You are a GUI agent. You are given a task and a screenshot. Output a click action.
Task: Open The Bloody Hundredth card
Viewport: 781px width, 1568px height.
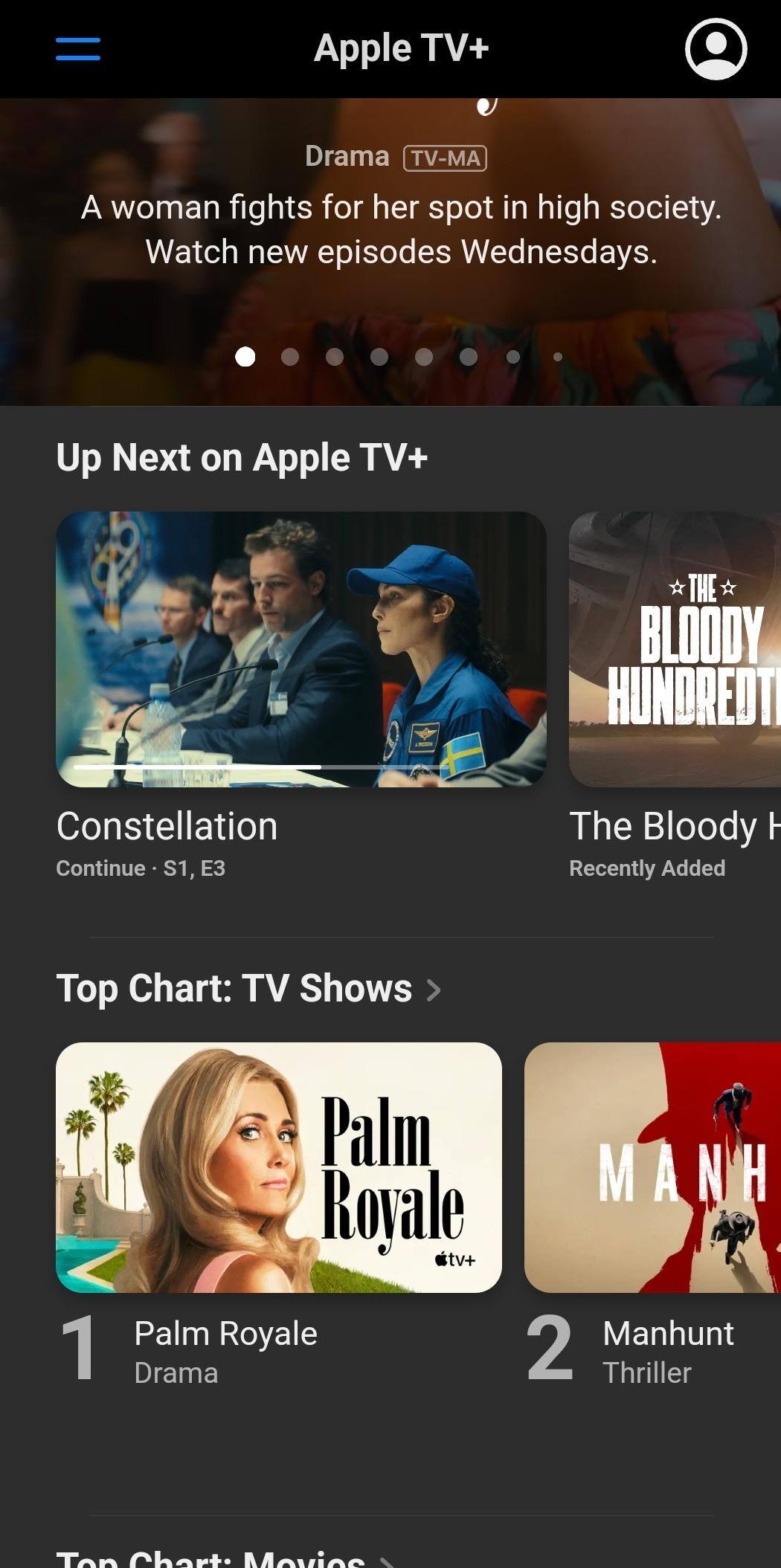(675, 649)
